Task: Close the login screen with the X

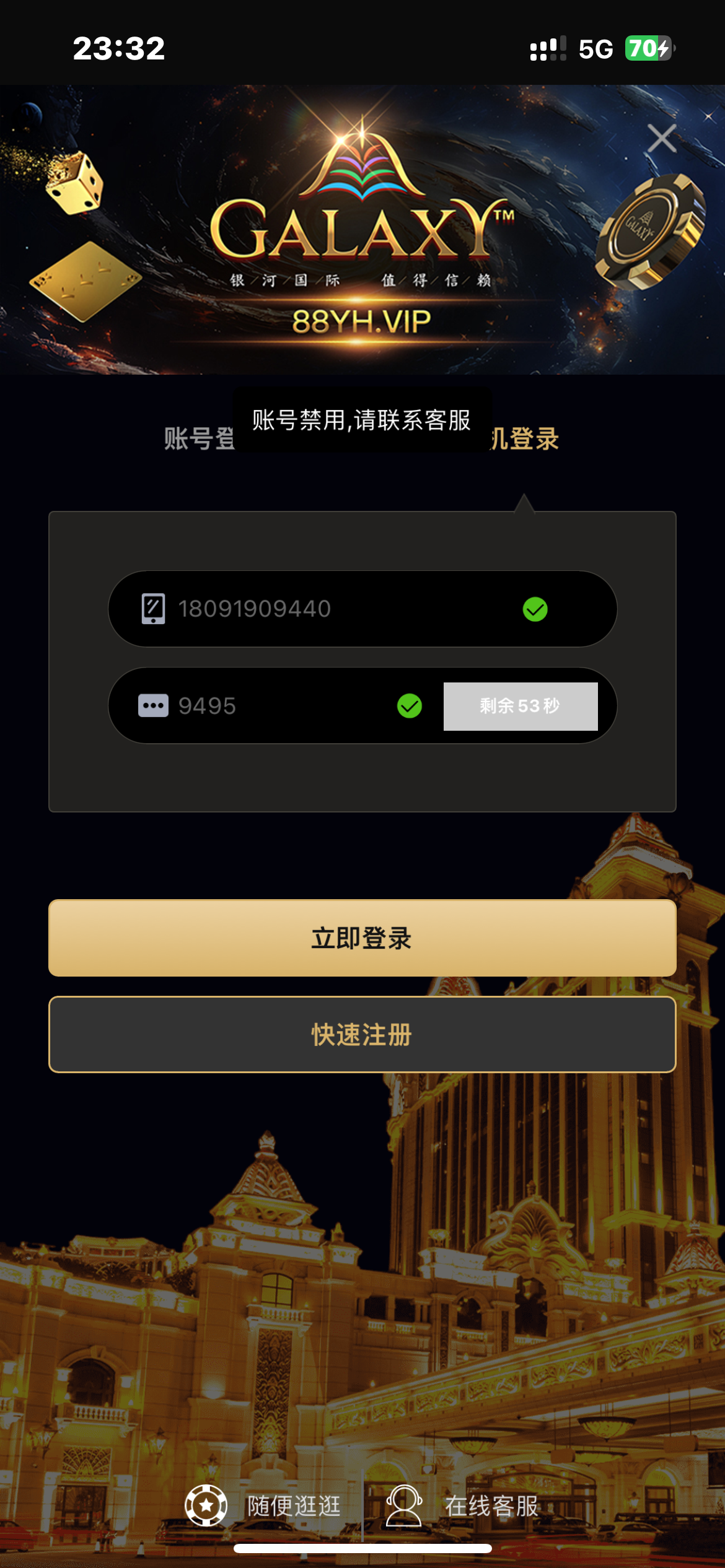Action: [x=662, y=137]
